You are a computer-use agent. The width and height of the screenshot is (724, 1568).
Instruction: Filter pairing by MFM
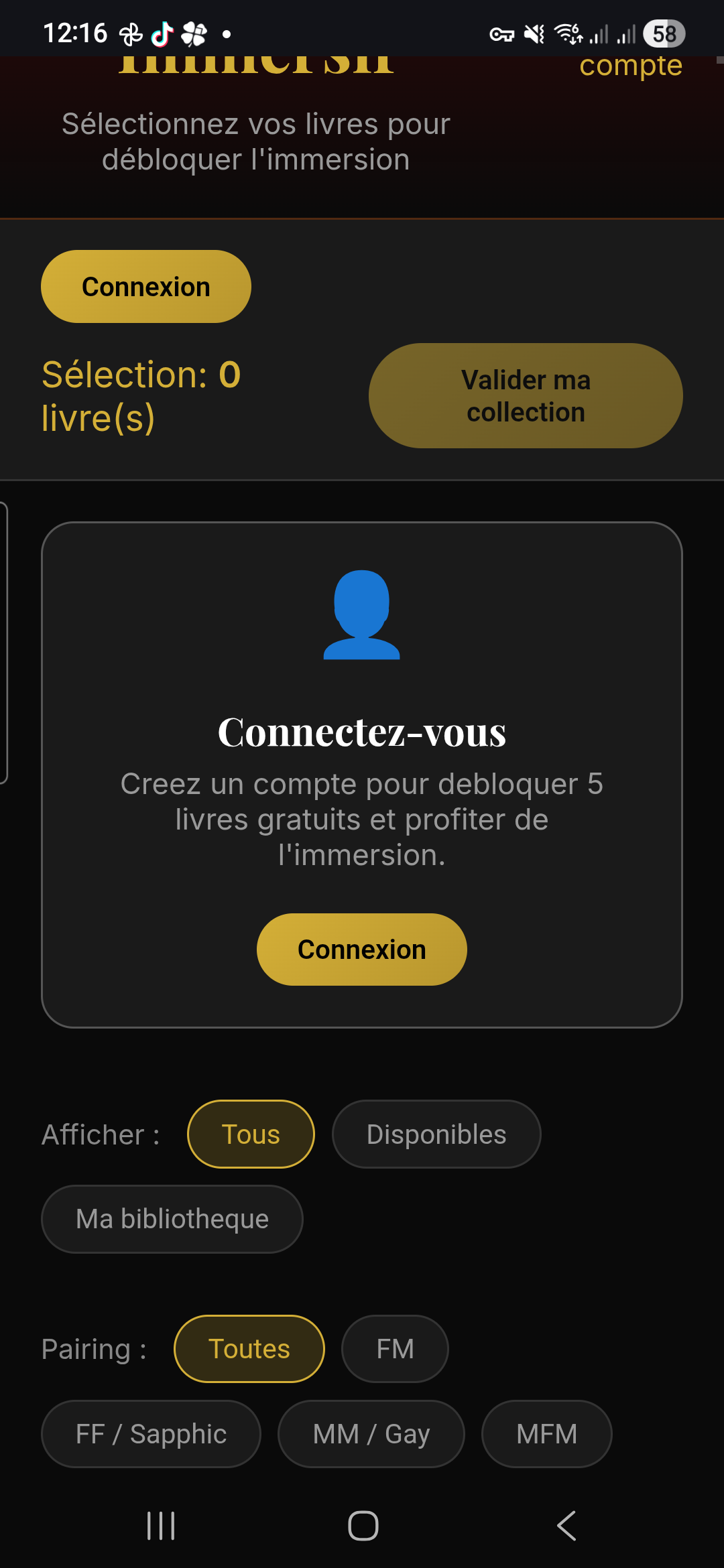coord(546,1434)
